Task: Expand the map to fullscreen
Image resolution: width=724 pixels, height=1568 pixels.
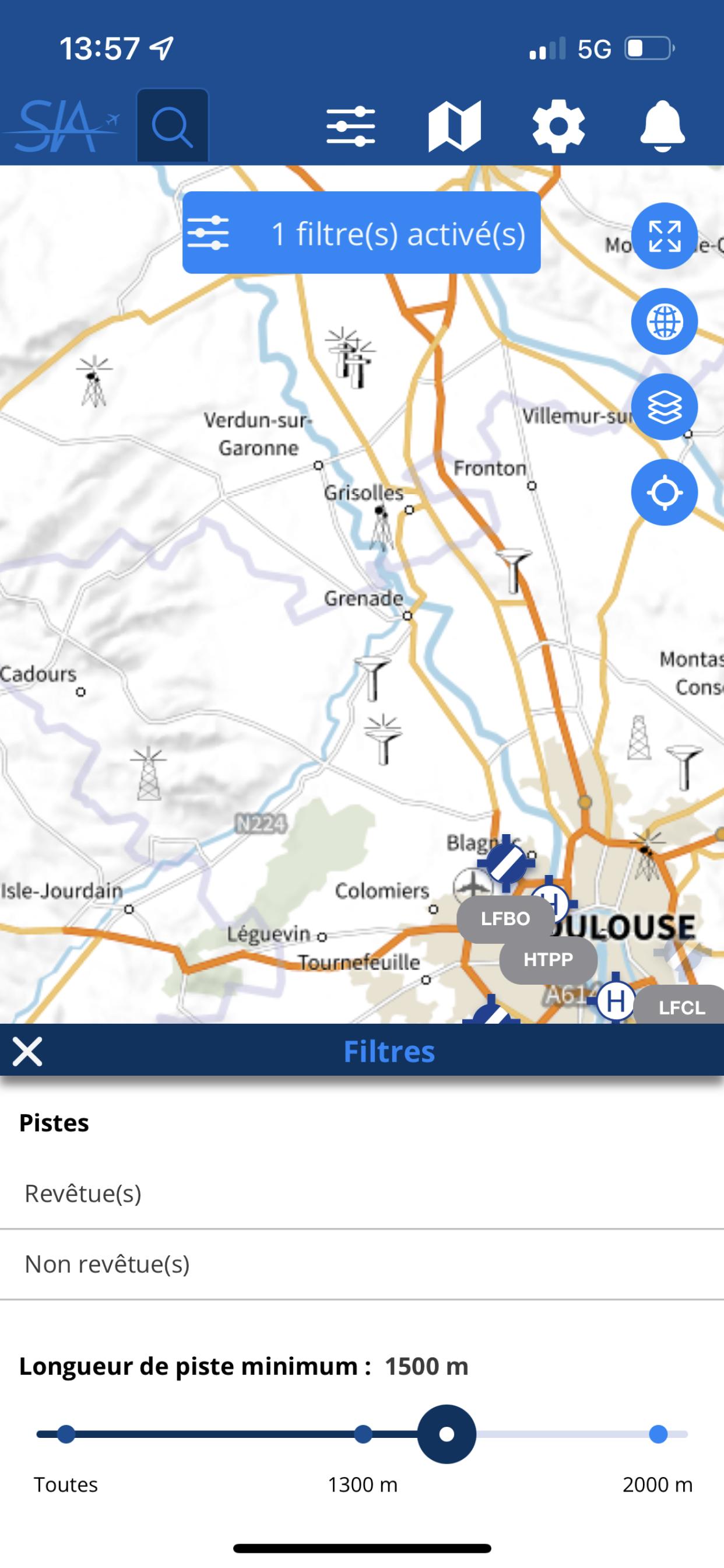Action: tap(665, 236)
